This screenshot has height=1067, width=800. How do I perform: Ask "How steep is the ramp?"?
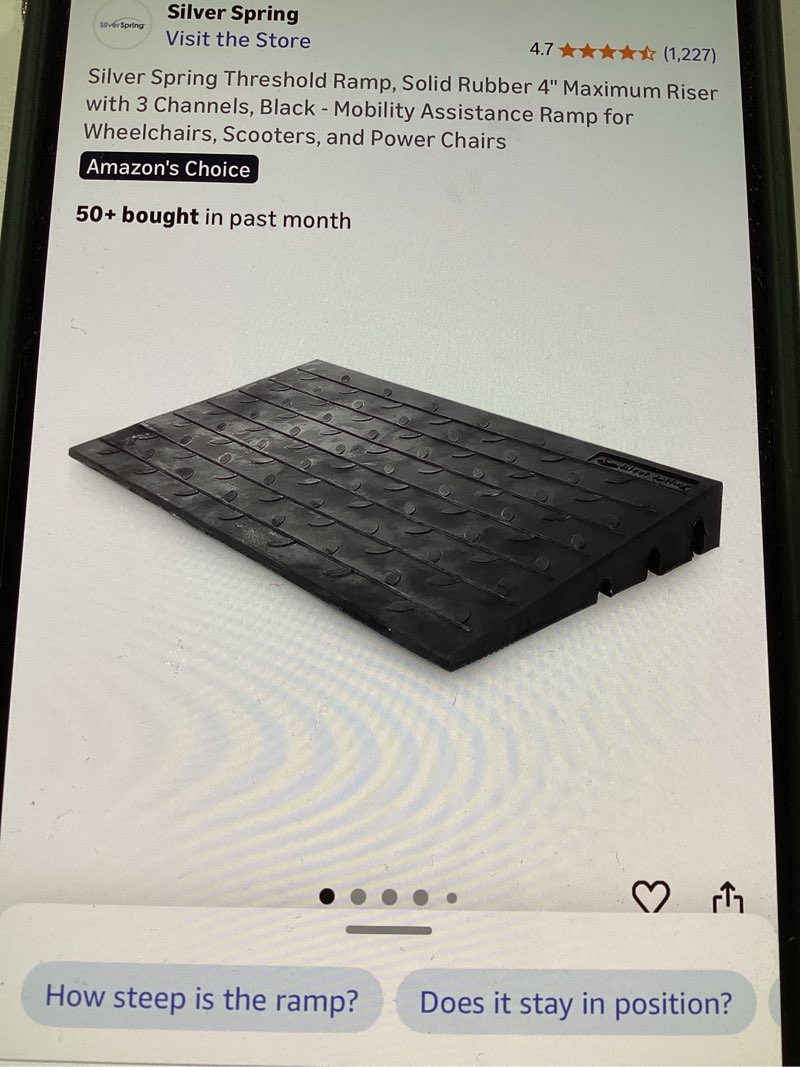(202, 998)
